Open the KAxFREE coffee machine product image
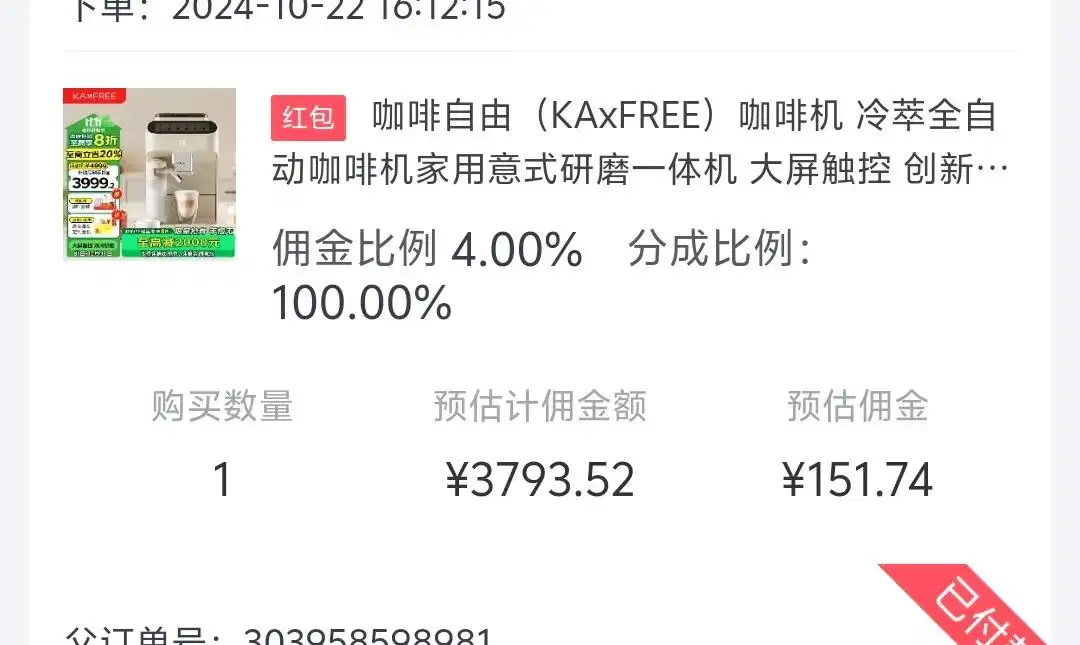Screen dimensions: 1080x645 click(149, 174)
